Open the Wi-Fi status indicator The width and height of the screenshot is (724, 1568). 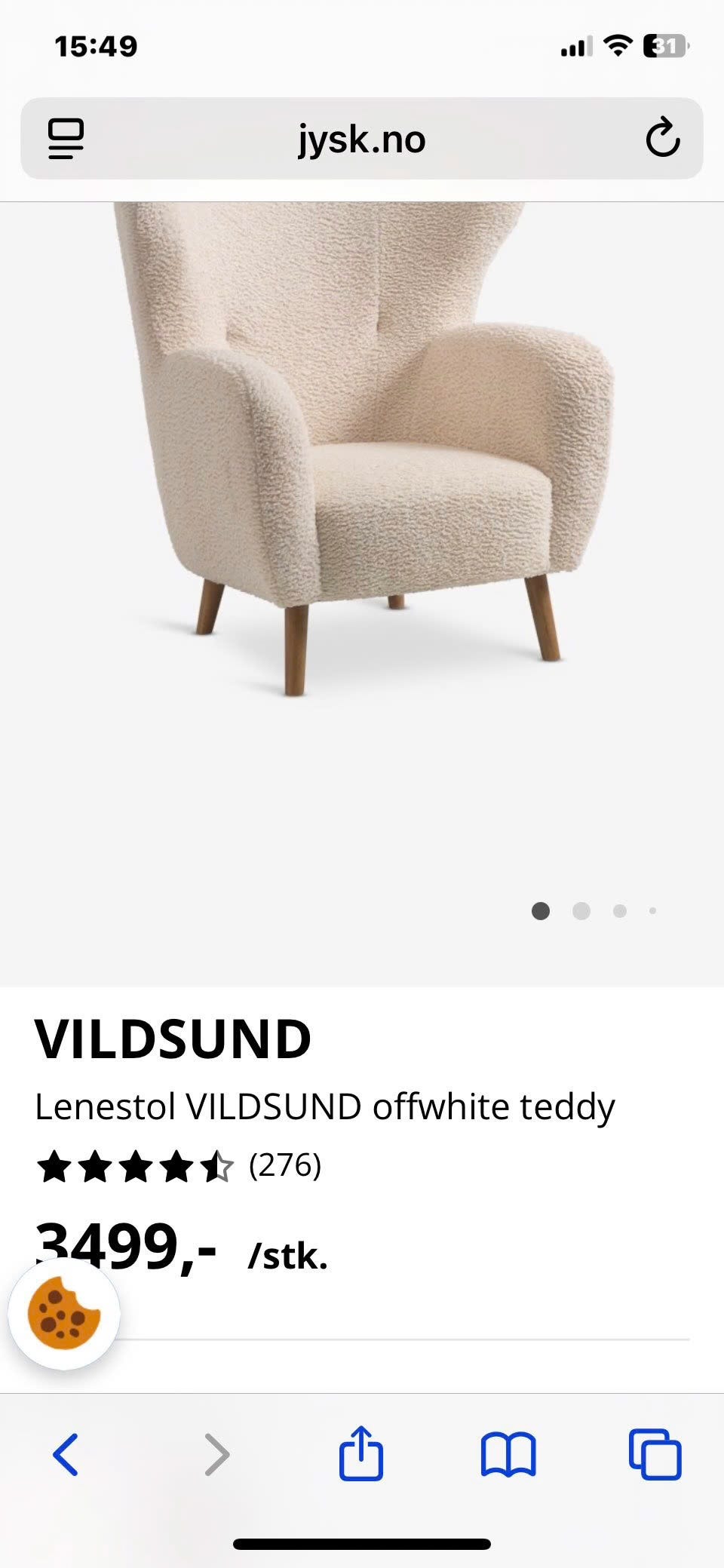tap(618, 45)
